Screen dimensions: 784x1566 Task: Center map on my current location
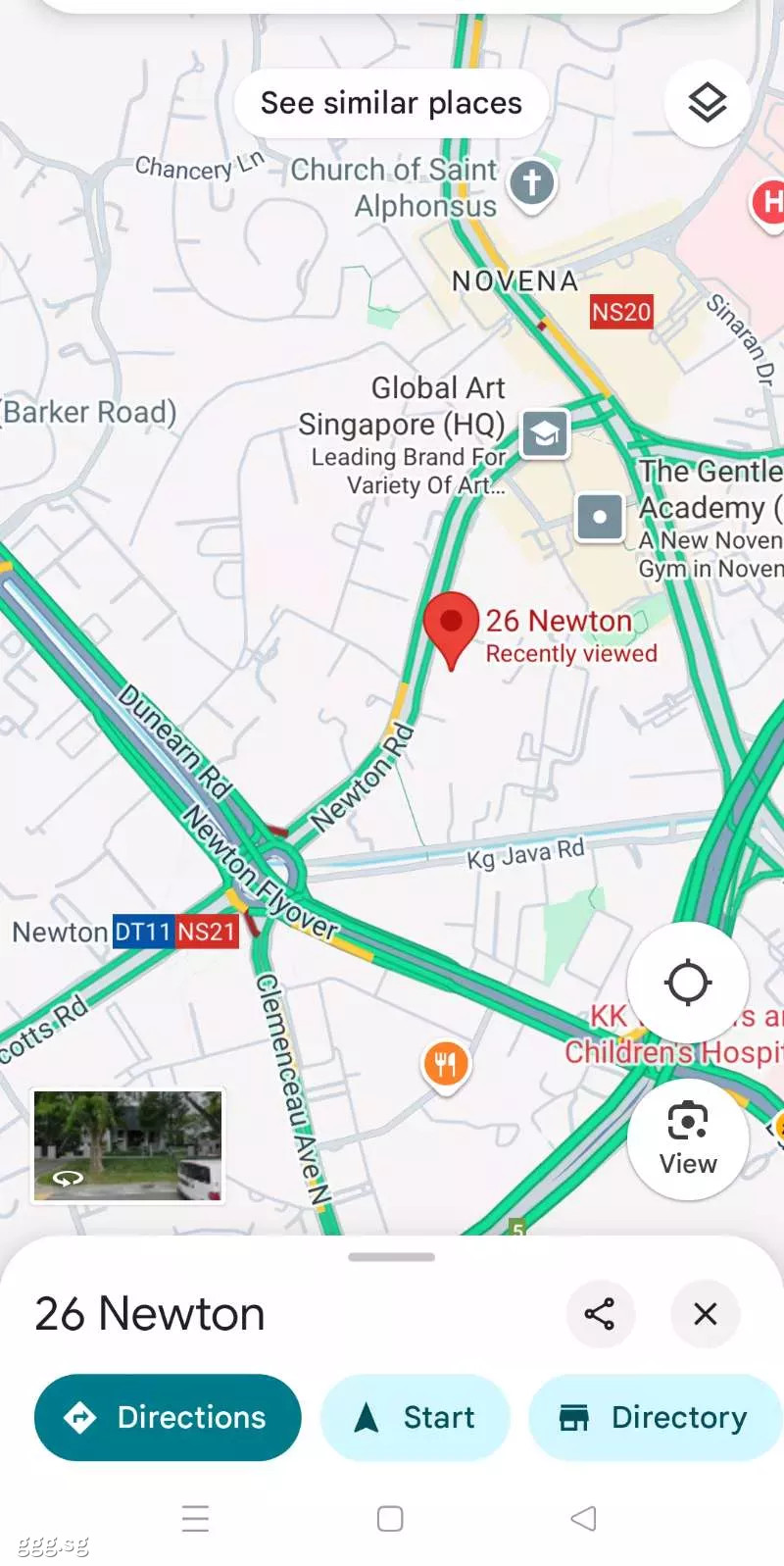[688, 982]
